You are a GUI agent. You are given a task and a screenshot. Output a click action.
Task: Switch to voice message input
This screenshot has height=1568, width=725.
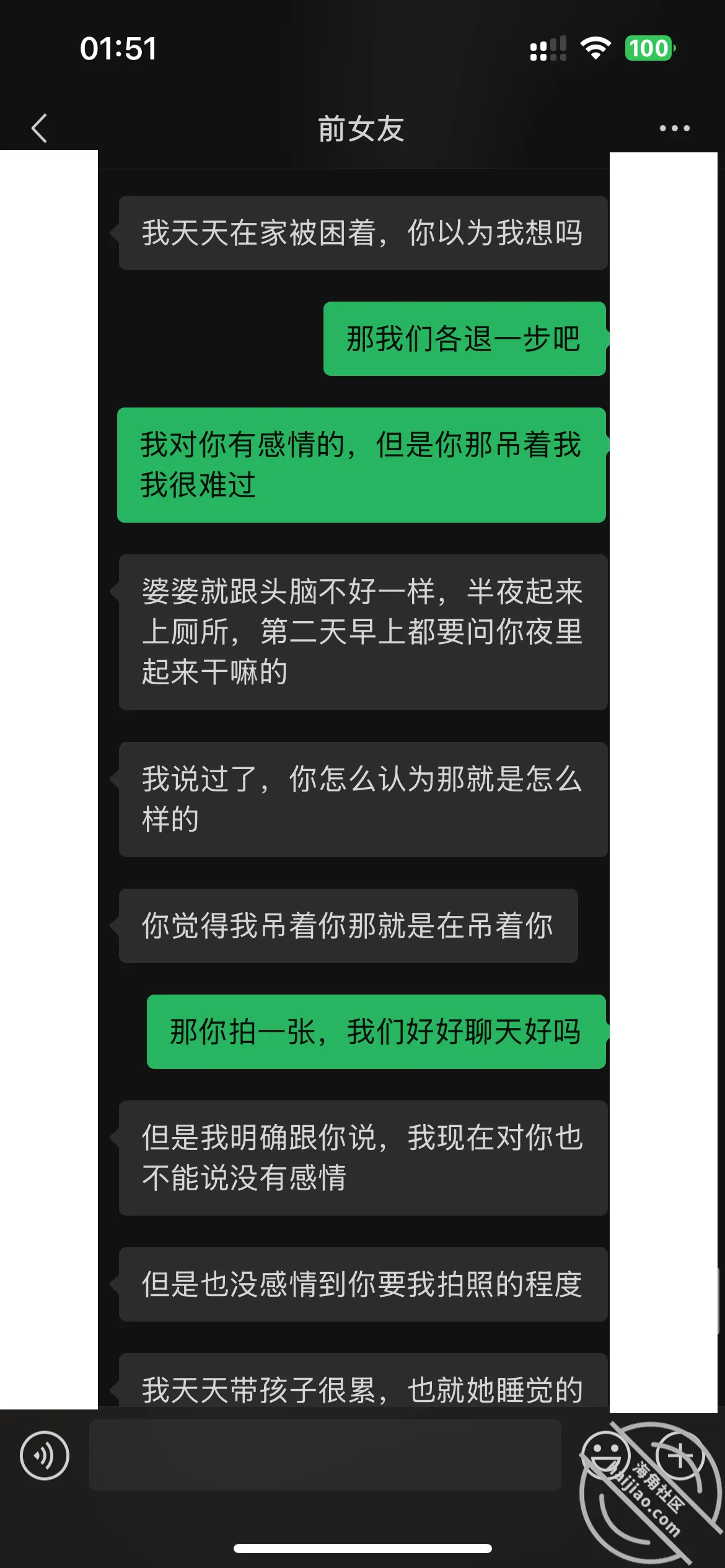tap(45, 1455)
